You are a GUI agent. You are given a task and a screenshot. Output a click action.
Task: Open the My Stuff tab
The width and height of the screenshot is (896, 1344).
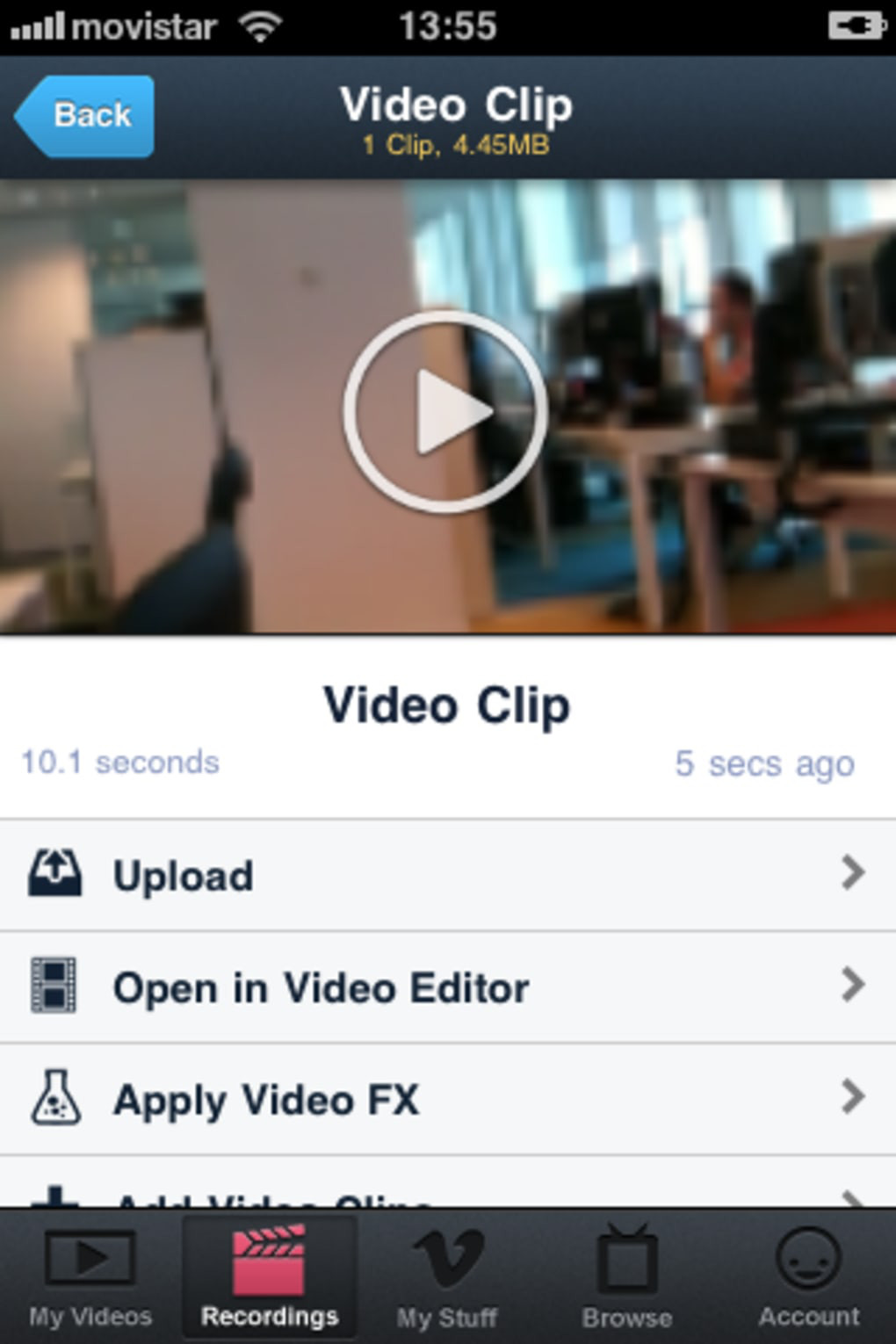pos(447,1277)
